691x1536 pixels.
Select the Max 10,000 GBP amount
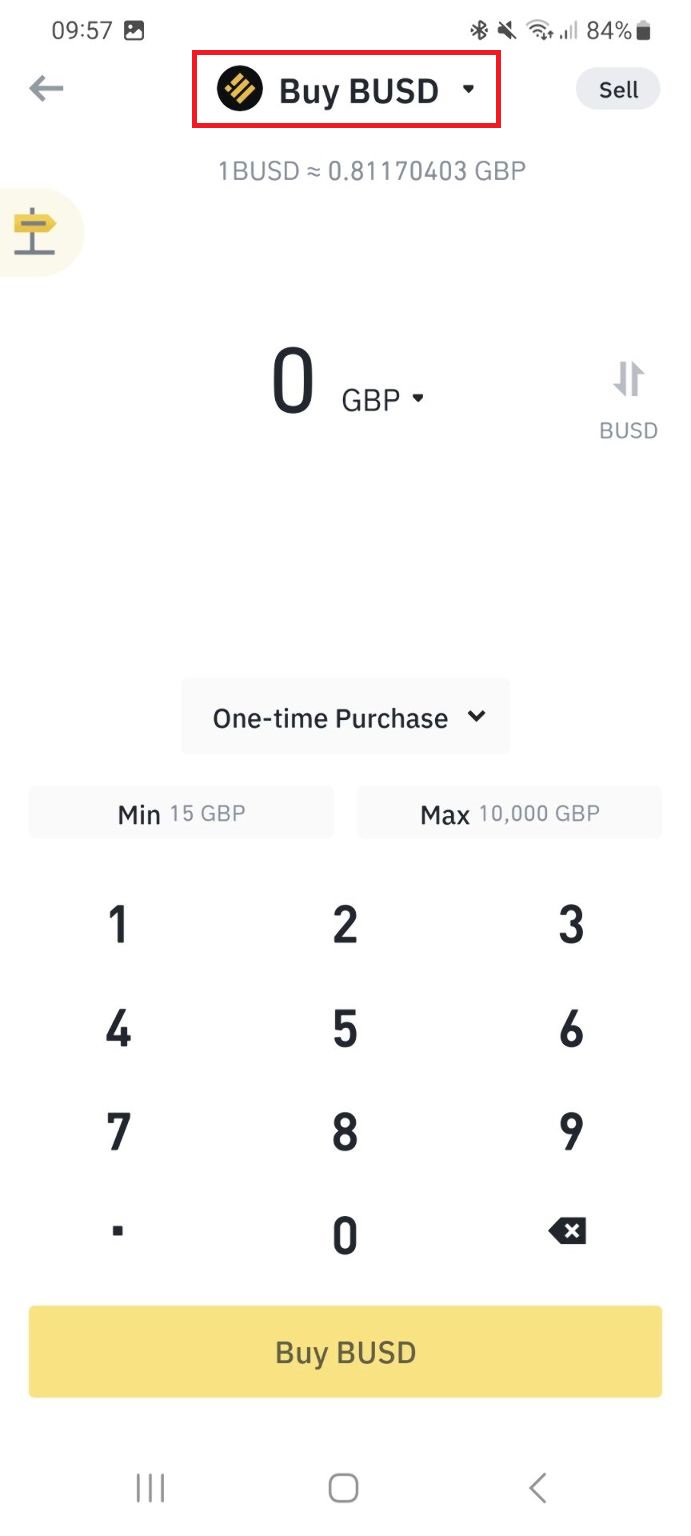pos(509,813)
